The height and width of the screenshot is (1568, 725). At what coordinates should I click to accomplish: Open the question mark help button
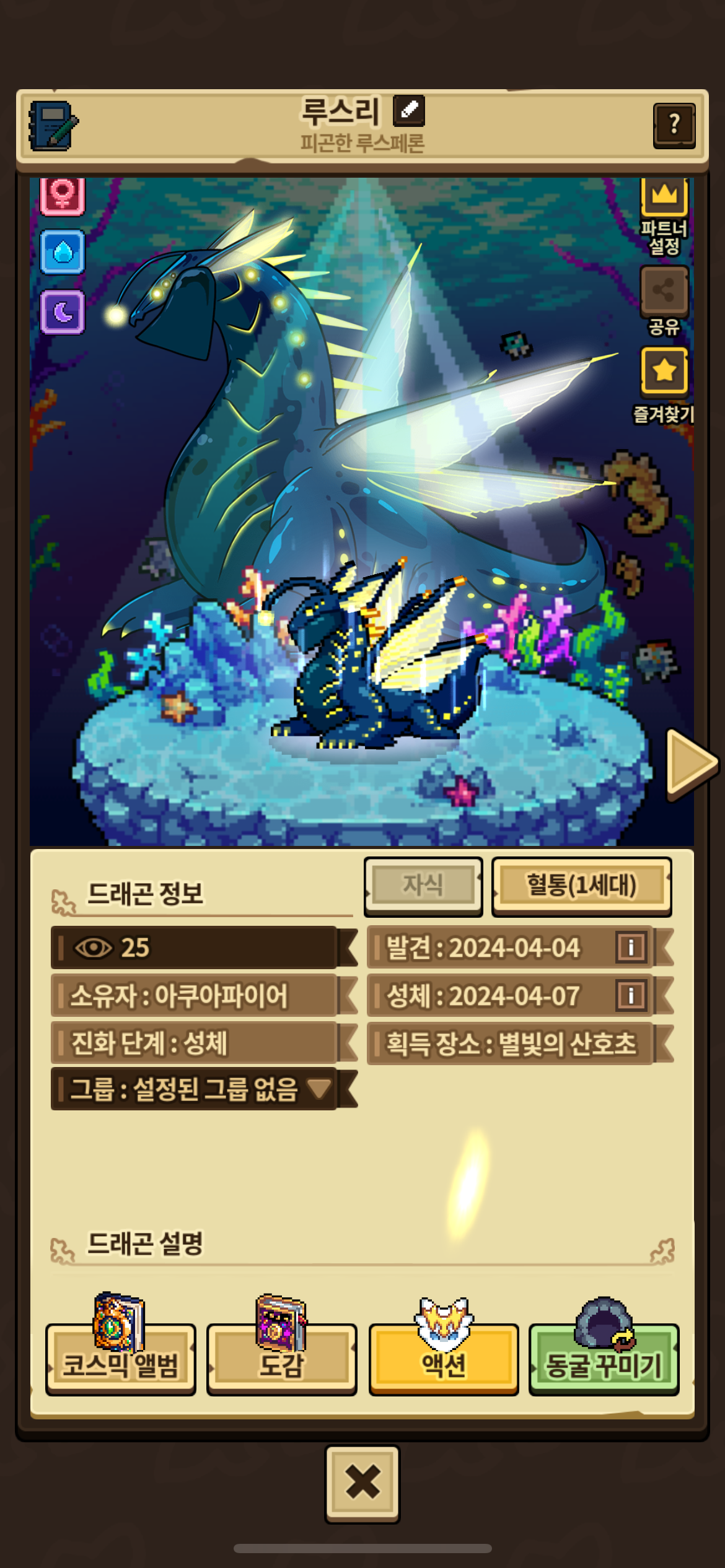[674, 126]
